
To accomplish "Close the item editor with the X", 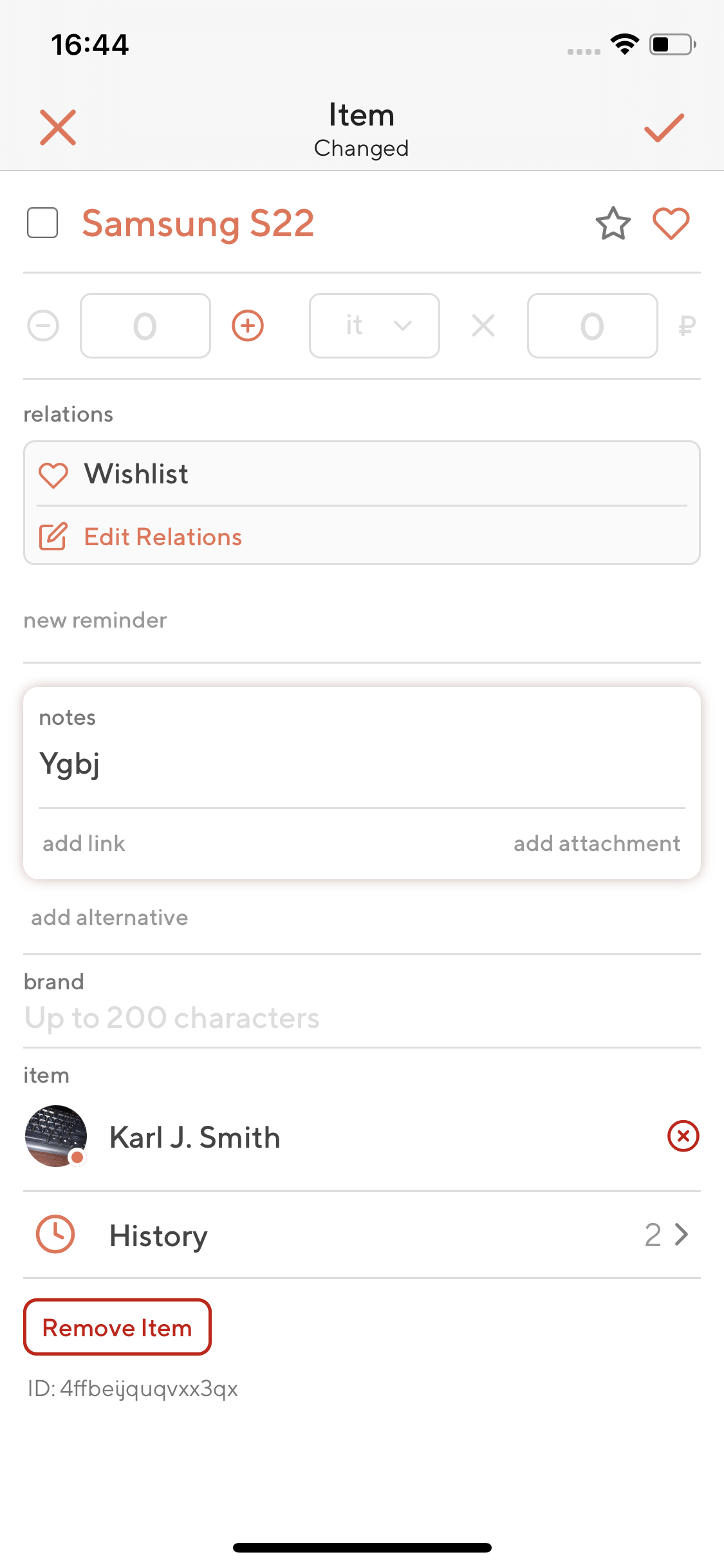I will pos(58,127).
